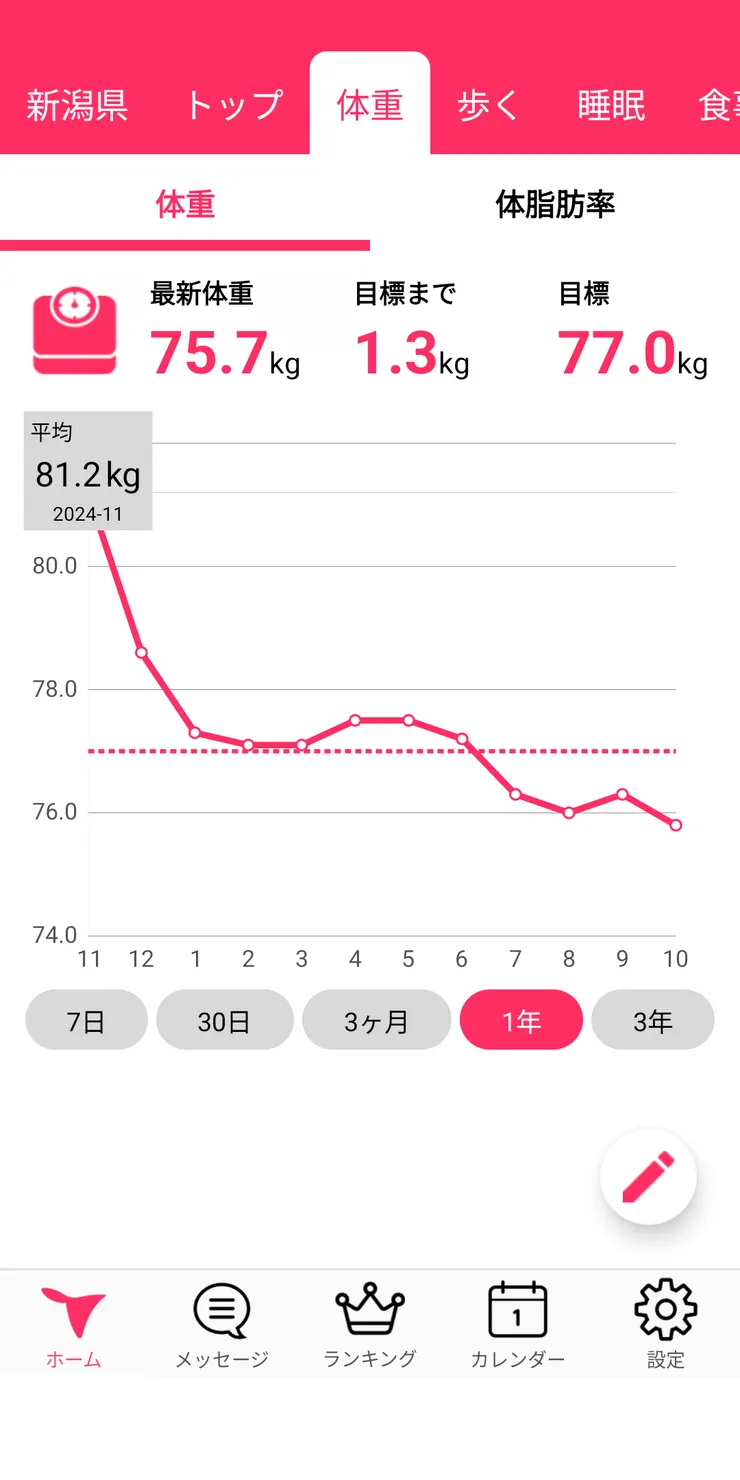Change graph range to 30日
The height and width of the screenshot is (1480, 740).
pyautogui.click(x=225, y=1020)
